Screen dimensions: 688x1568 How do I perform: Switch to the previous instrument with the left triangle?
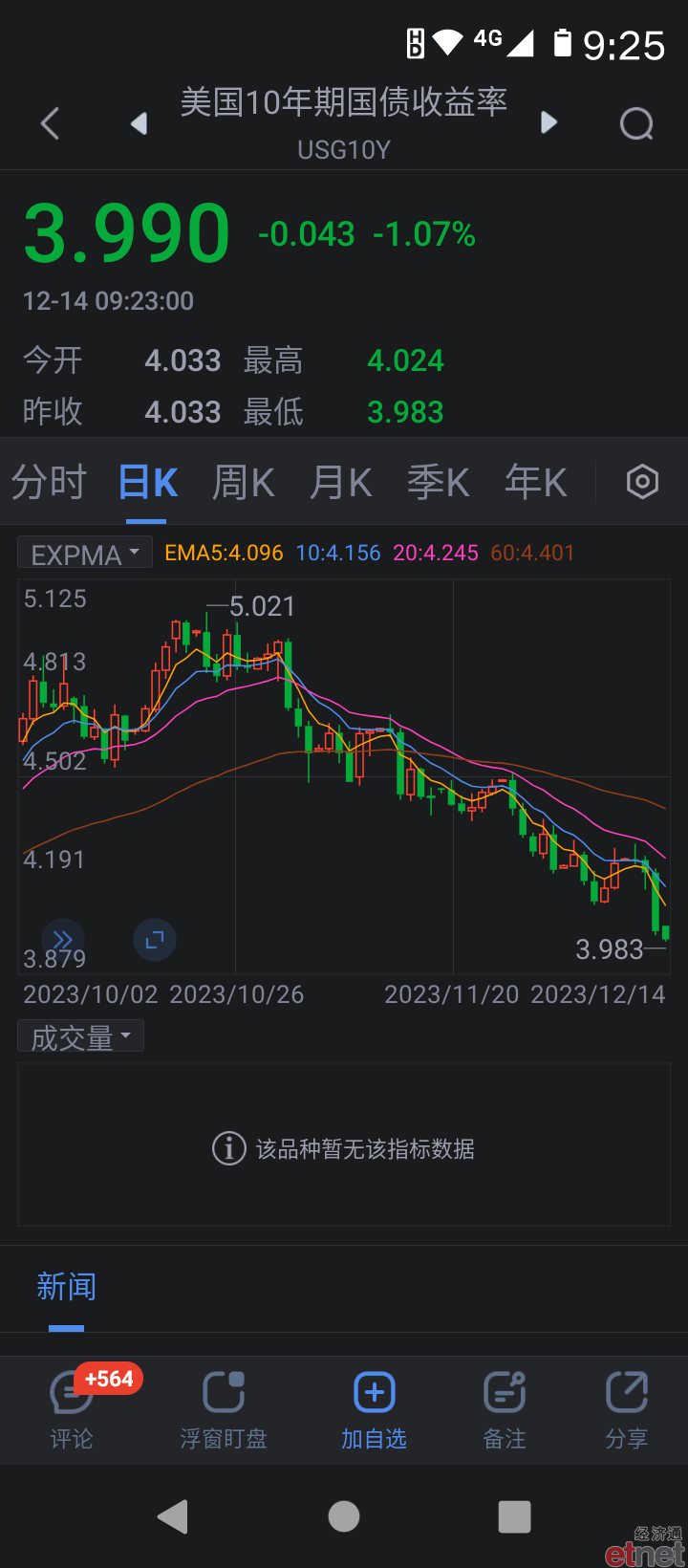click(140, 123)
